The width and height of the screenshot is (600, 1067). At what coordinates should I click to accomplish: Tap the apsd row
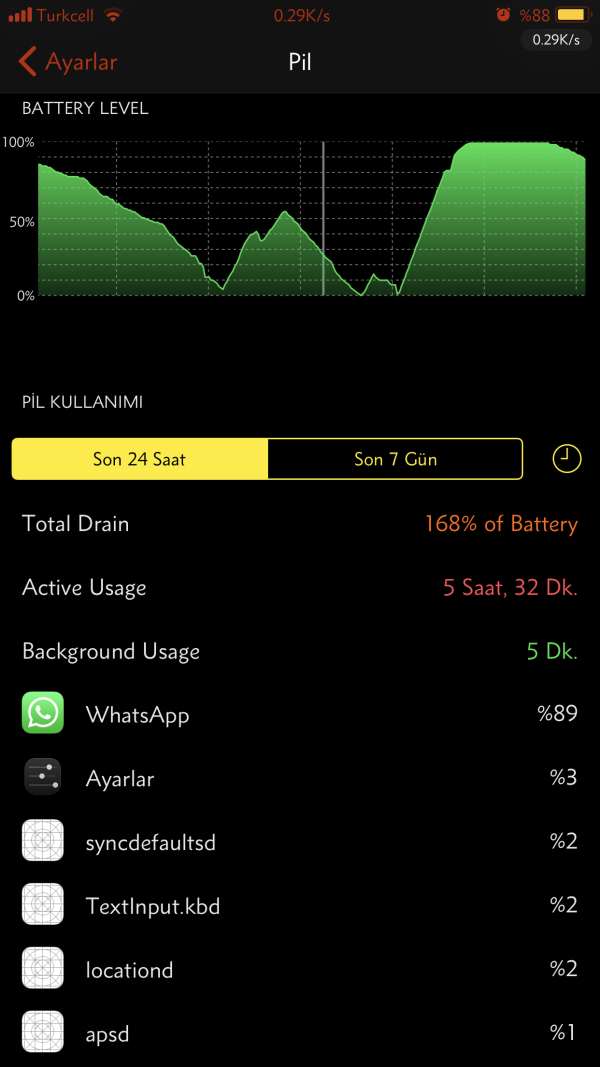pos(300,1033)
